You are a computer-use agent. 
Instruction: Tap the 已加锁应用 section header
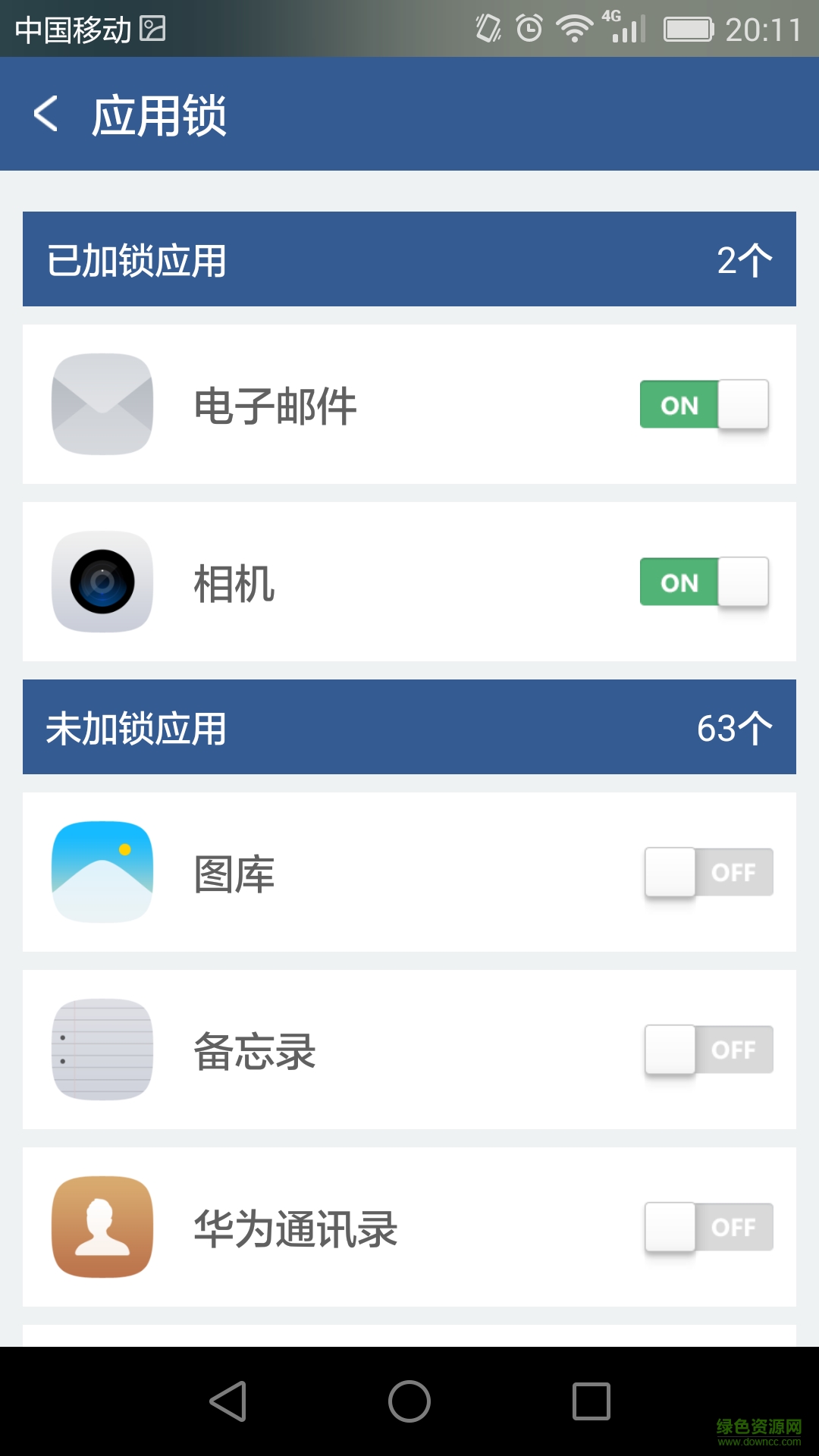click(136, 258)
